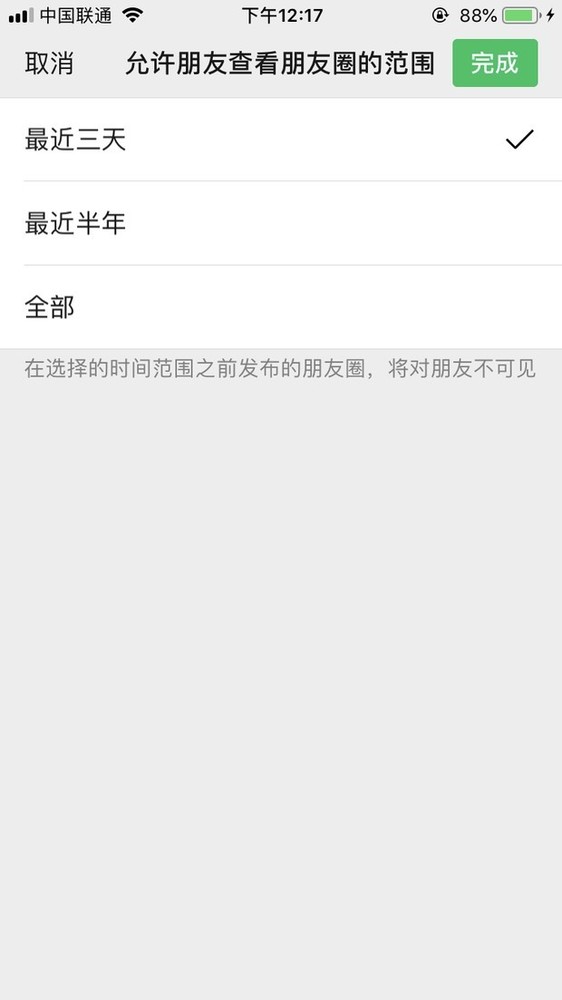
Task: Tap 取消 to cancel changes
Action: [x=49, y=64]
